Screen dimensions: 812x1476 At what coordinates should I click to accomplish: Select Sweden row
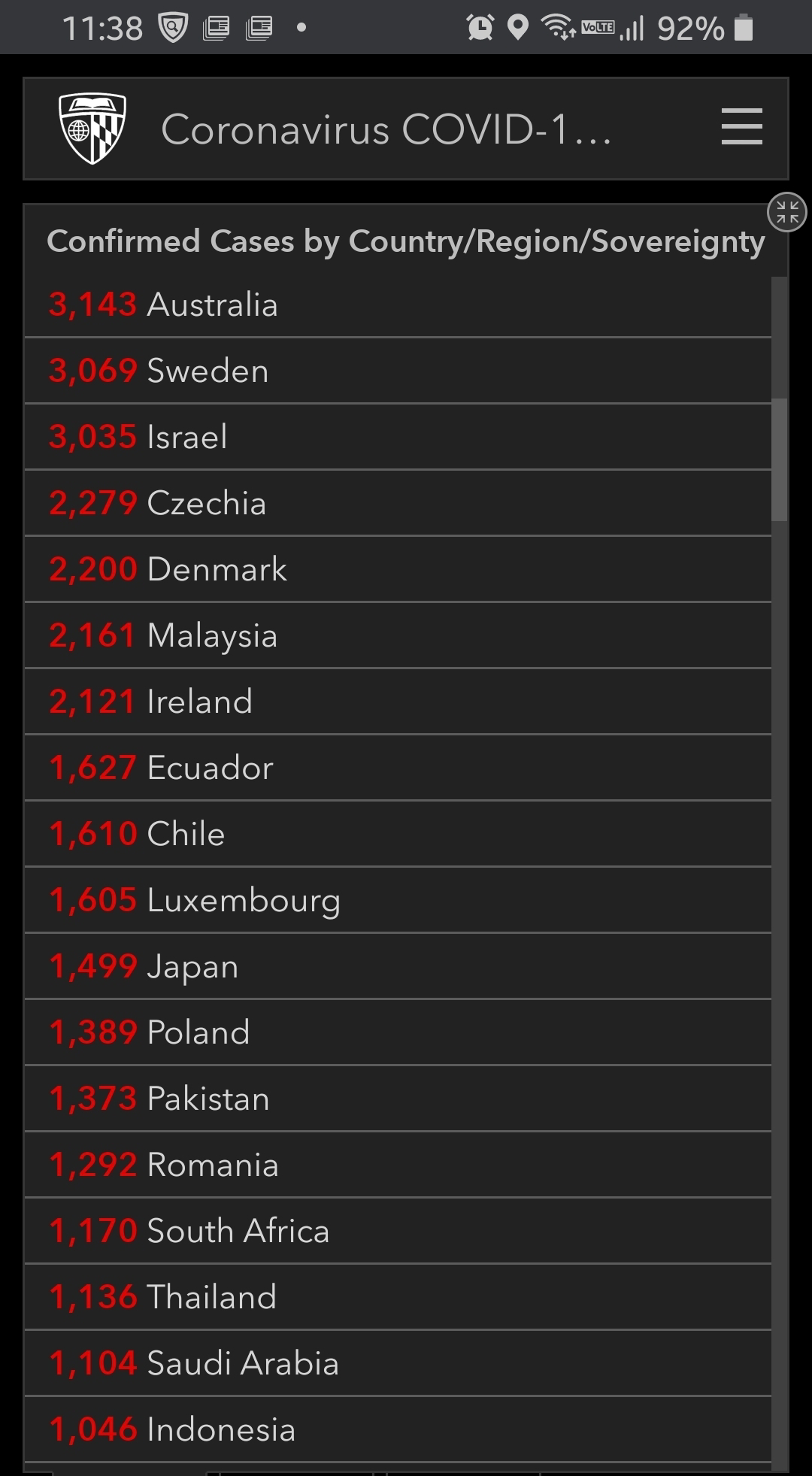coord(398,371)
